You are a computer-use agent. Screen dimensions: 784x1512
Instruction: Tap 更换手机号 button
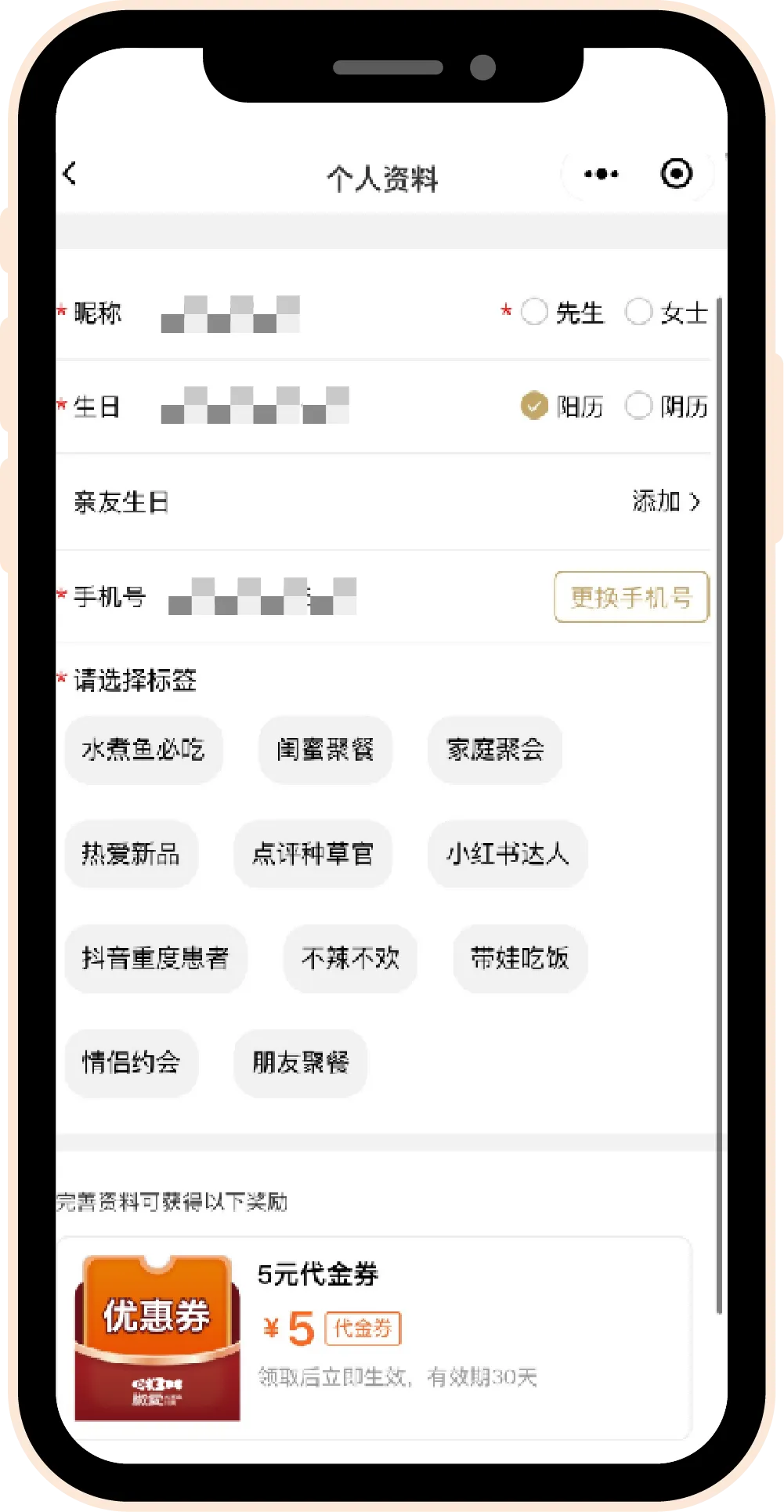(631, 597)
